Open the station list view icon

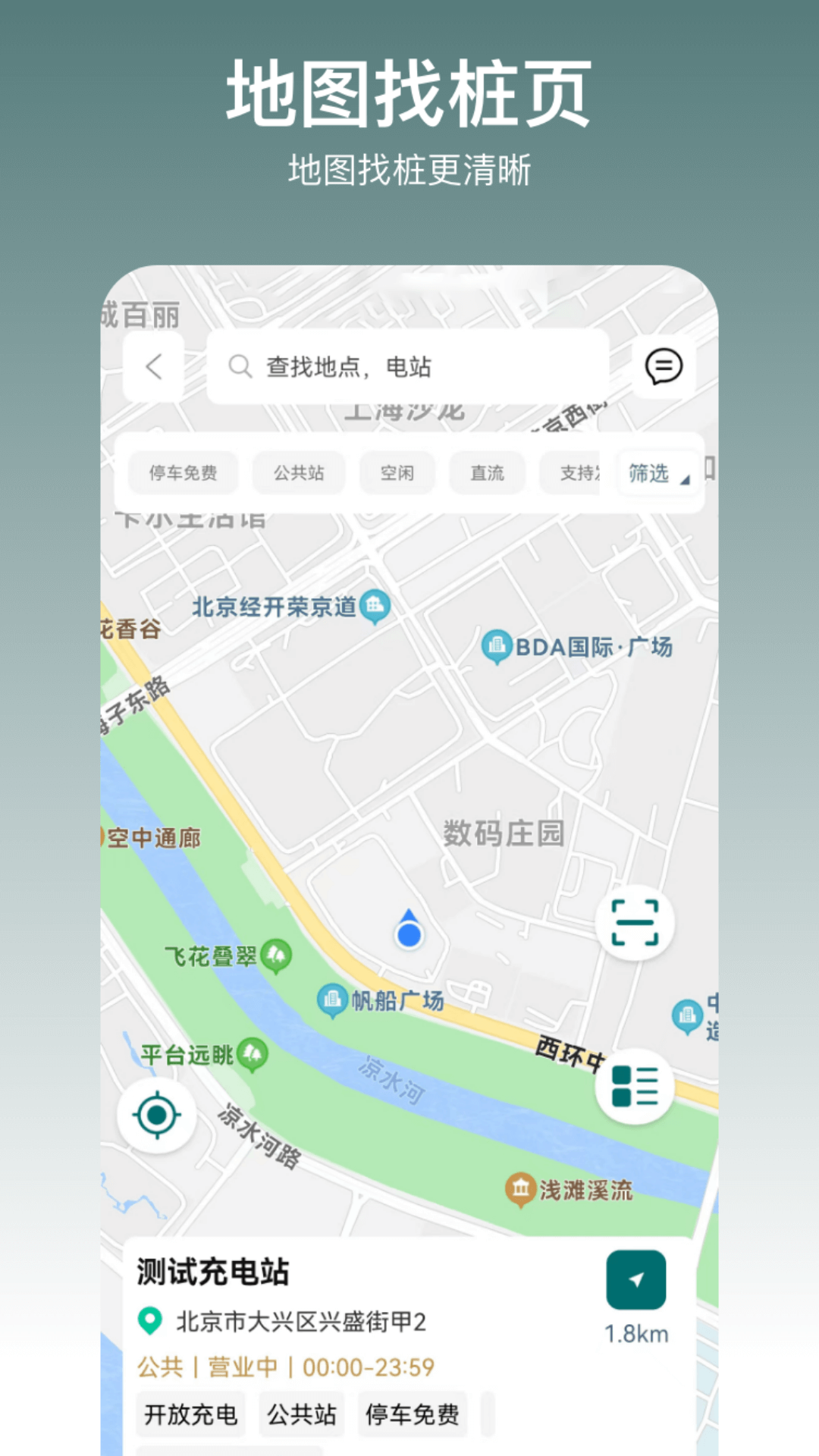[x=636, y=1084]
